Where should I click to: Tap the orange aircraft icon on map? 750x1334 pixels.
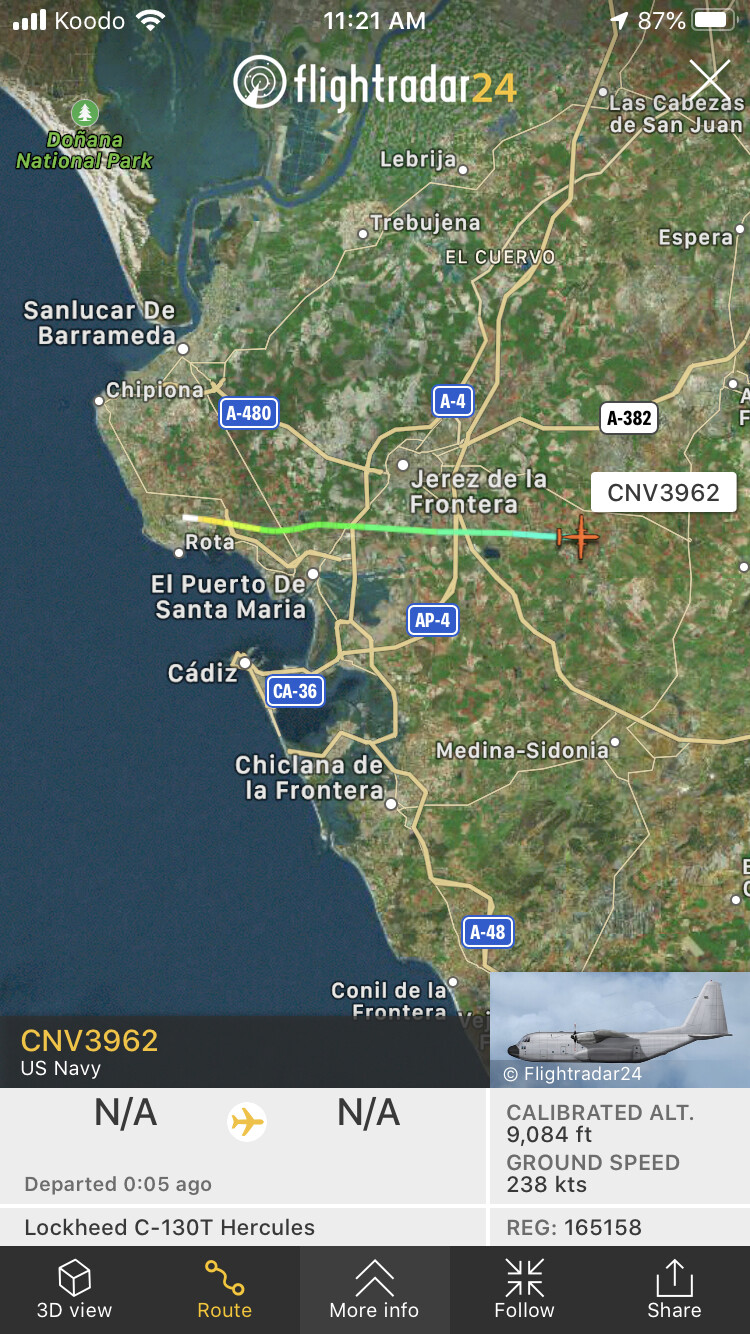(x=579, y=537)
